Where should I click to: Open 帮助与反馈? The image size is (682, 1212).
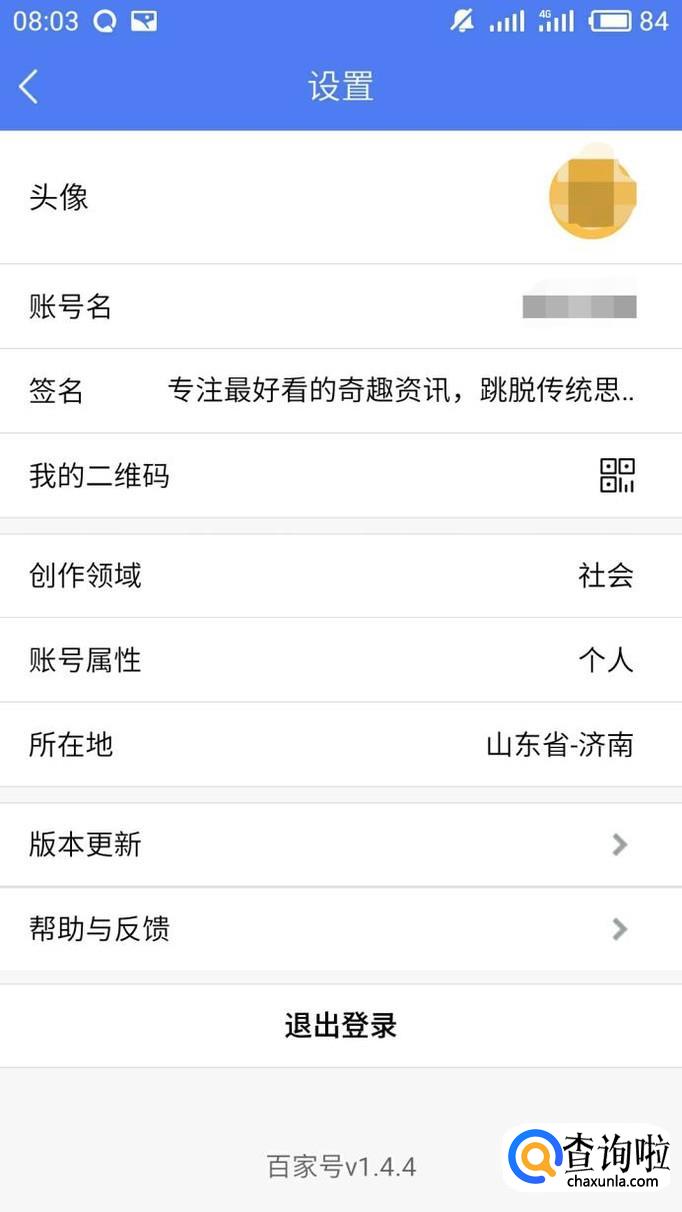tap(341, 929)
